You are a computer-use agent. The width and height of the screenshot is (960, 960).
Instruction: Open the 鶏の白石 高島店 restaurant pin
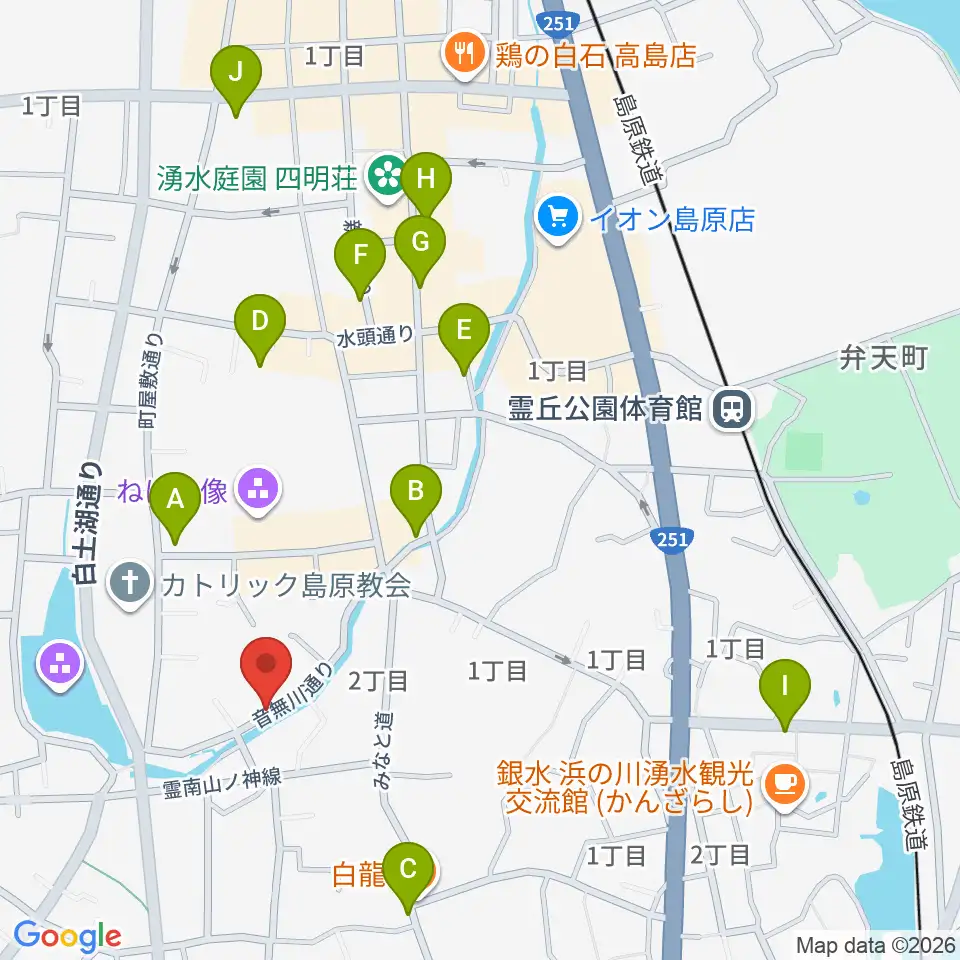(x=465, y=55)
